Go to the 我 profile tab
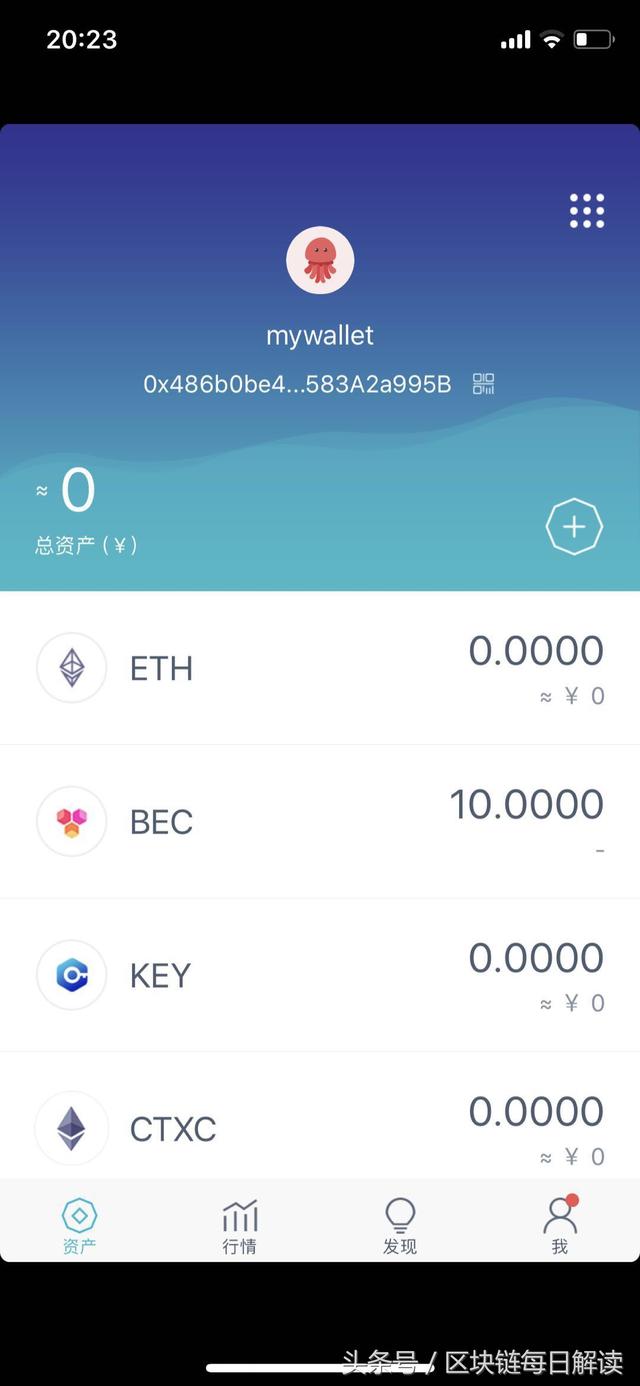This screenshot has width=640, height=1386. [x=560, y=1225]
